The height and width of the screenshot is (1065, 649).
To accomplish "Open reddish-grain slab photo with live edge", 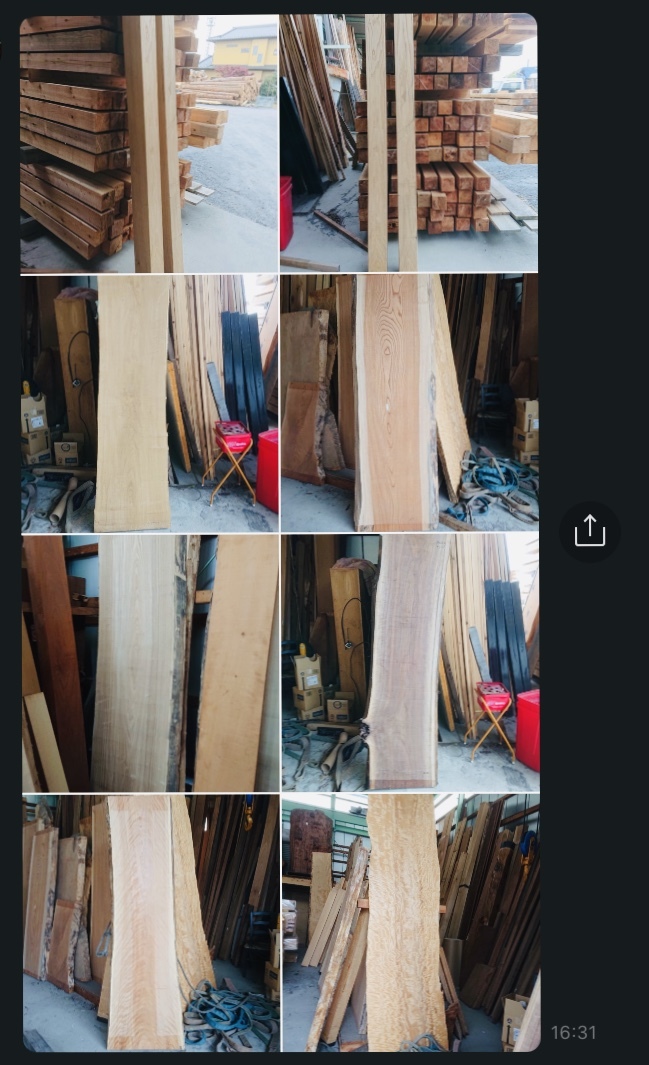I will tap(409, 403).
